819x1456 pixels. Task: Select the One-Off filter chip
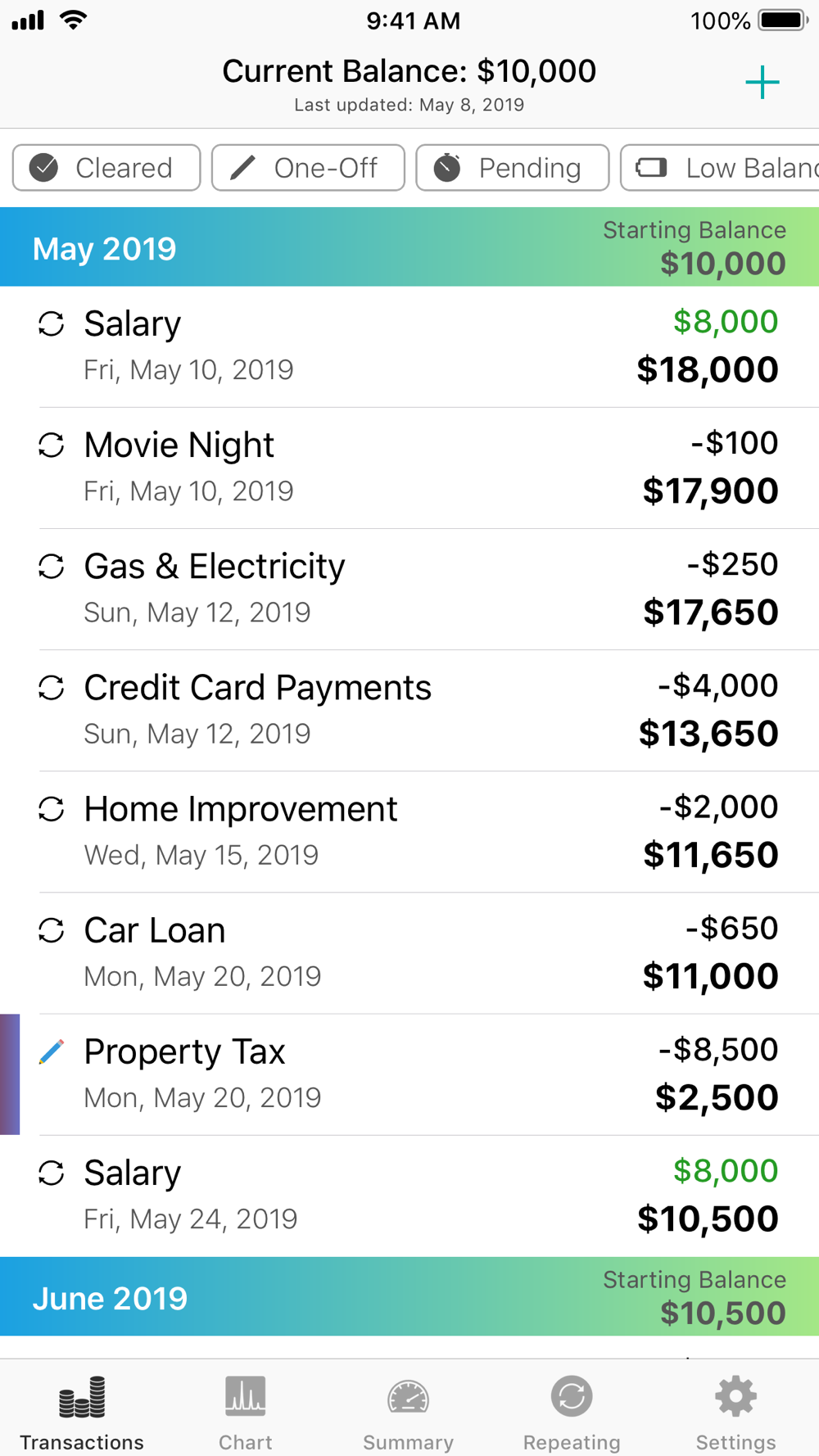[308, 168]
